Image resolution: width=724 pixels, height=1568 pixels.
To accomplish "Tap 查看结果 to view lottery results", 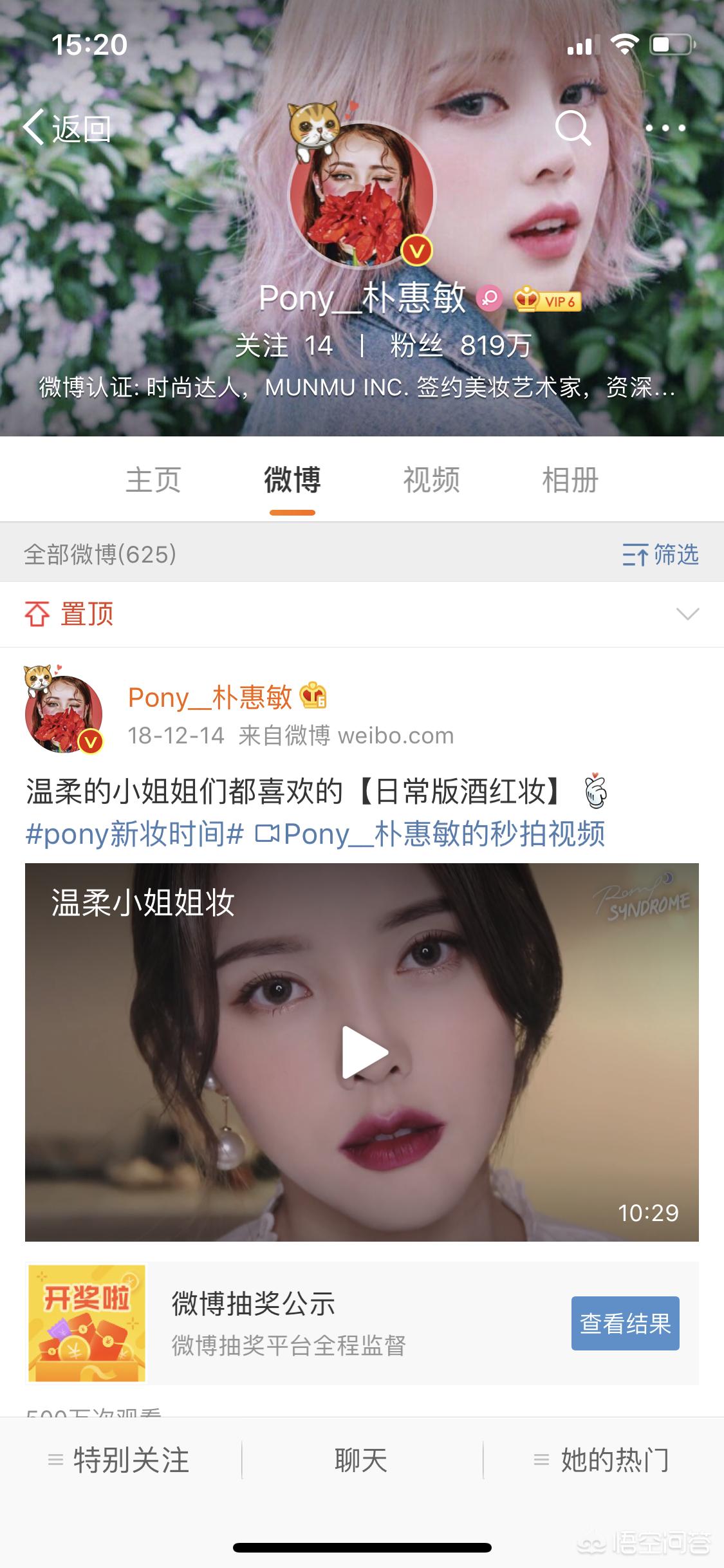I will click(625, 1323).
